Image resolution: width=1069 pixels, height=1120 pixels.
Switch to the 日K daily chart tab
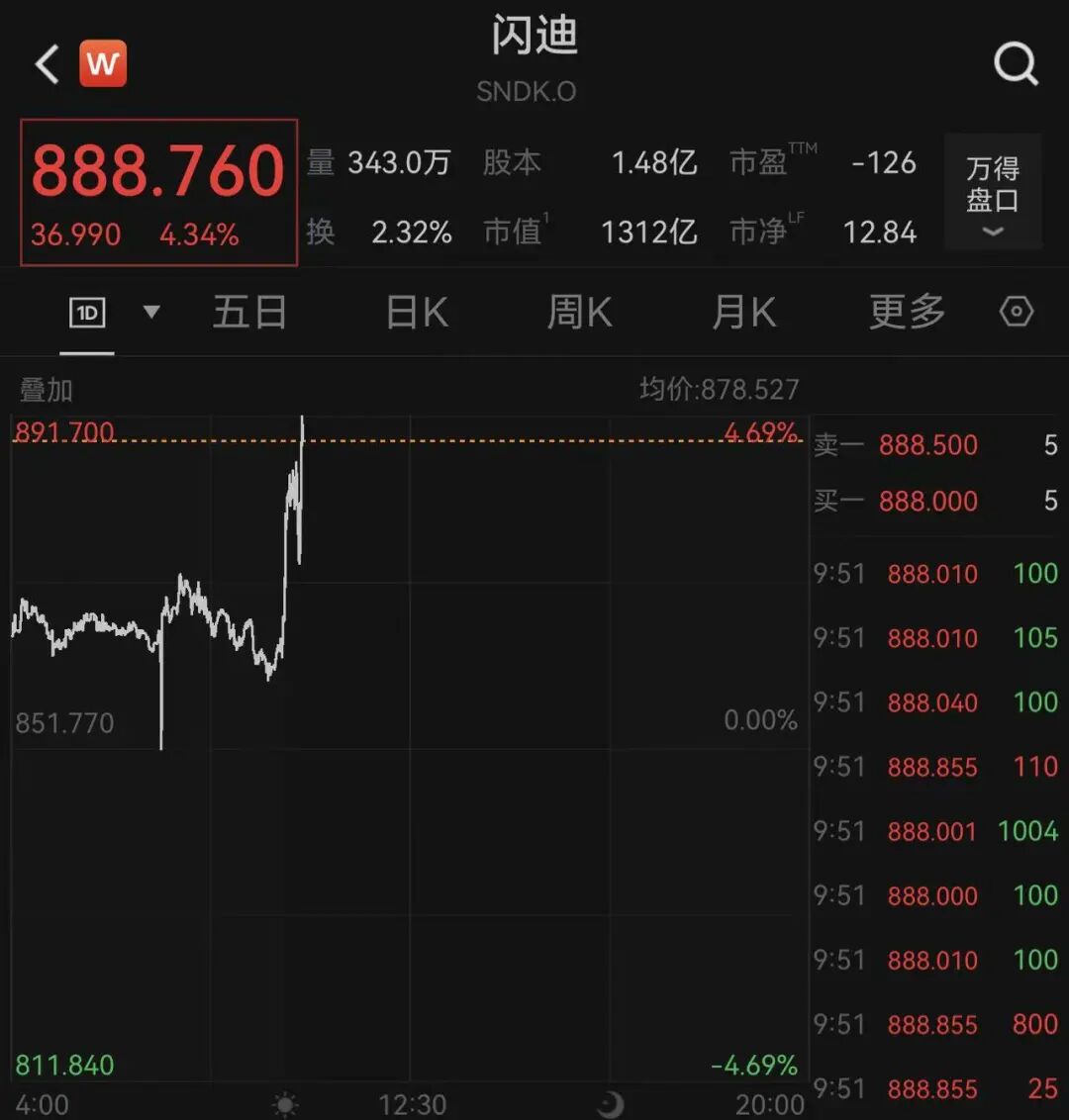tap(416, 311)
